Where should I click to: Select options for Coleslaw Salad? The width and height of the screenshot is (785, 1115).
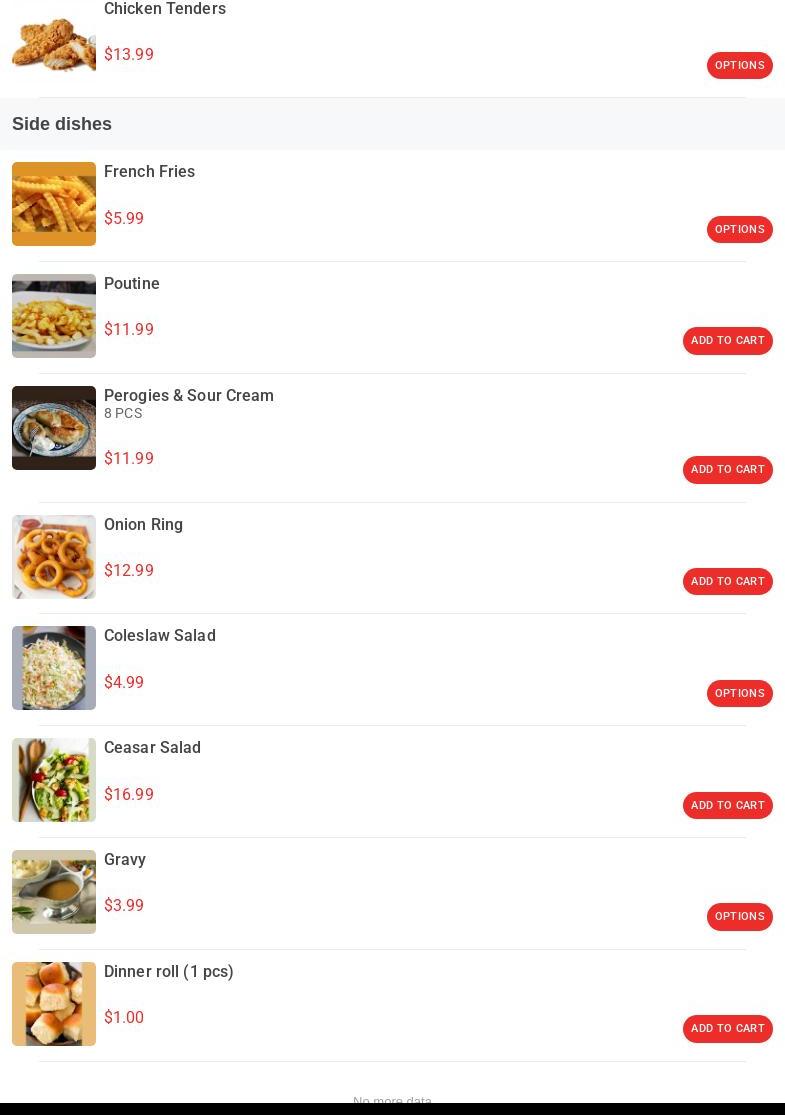(x=739, y=693)
